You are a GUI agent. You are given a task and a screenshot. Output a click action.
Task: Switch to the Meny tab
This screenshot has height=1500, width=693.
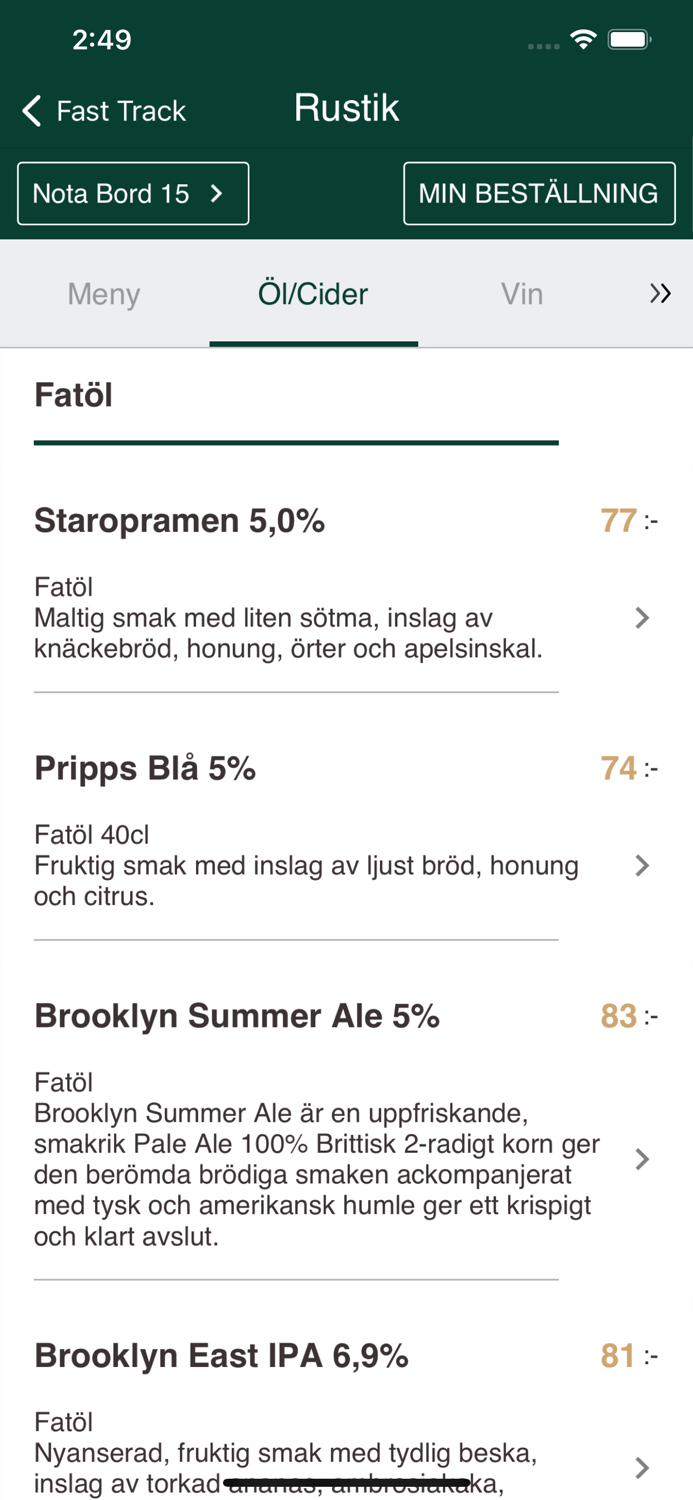click(x=104, y=294)
